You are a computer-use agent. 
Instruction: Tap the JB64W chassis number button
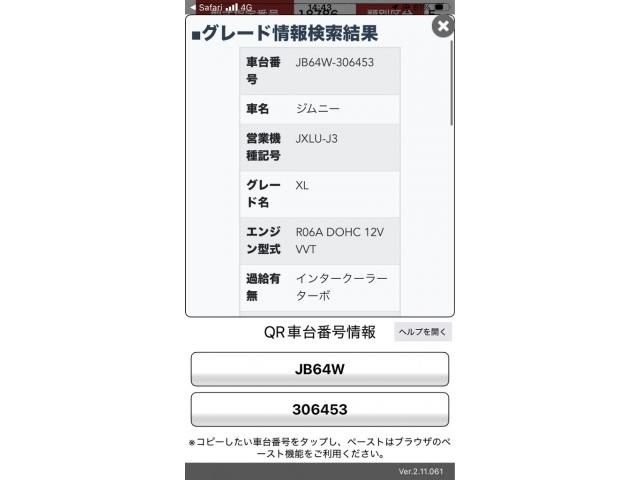(x=319, y=369)
